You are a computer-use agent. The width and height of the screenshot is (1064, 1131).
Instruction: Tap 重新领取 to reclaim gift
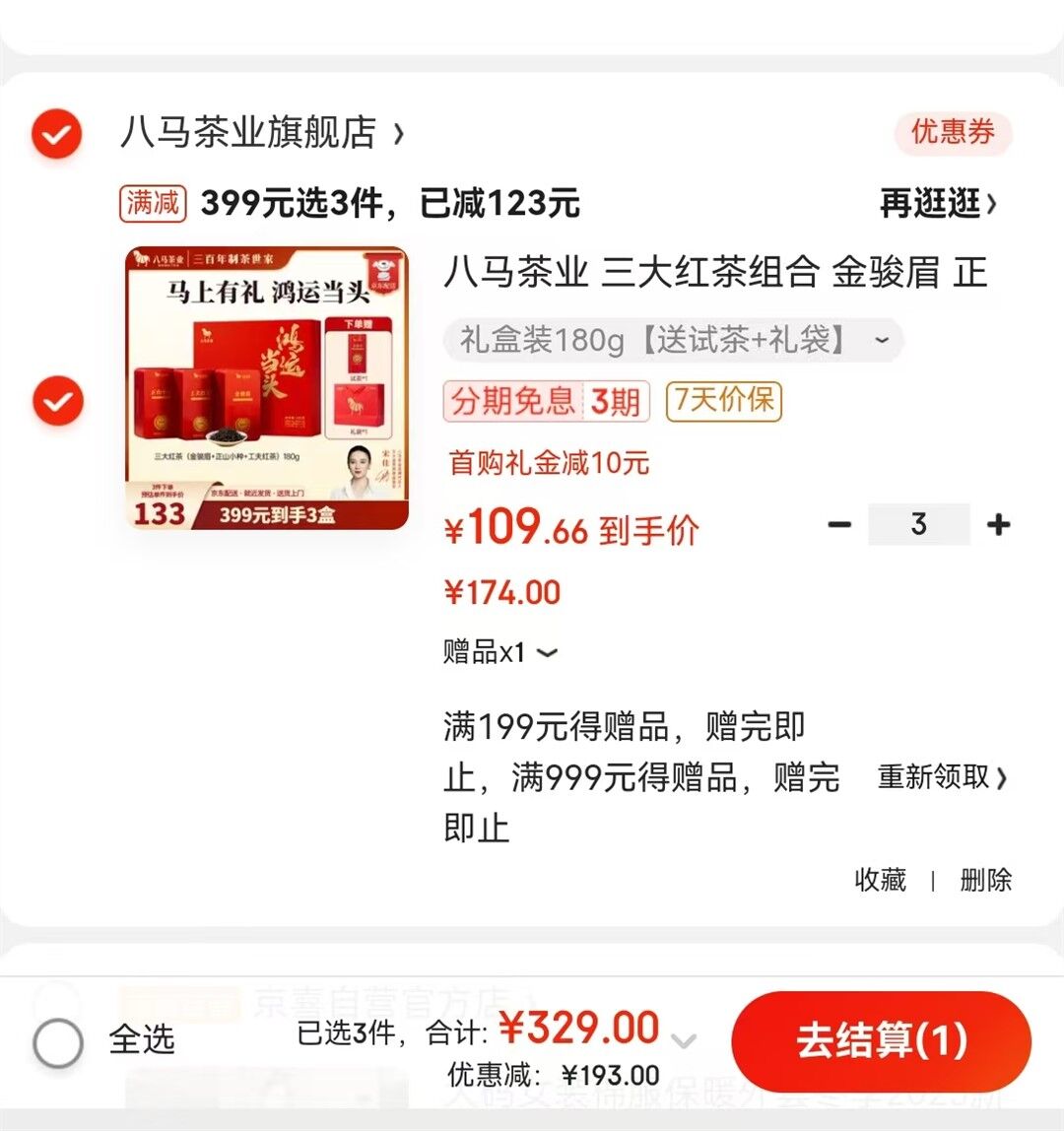coord(942,777)
